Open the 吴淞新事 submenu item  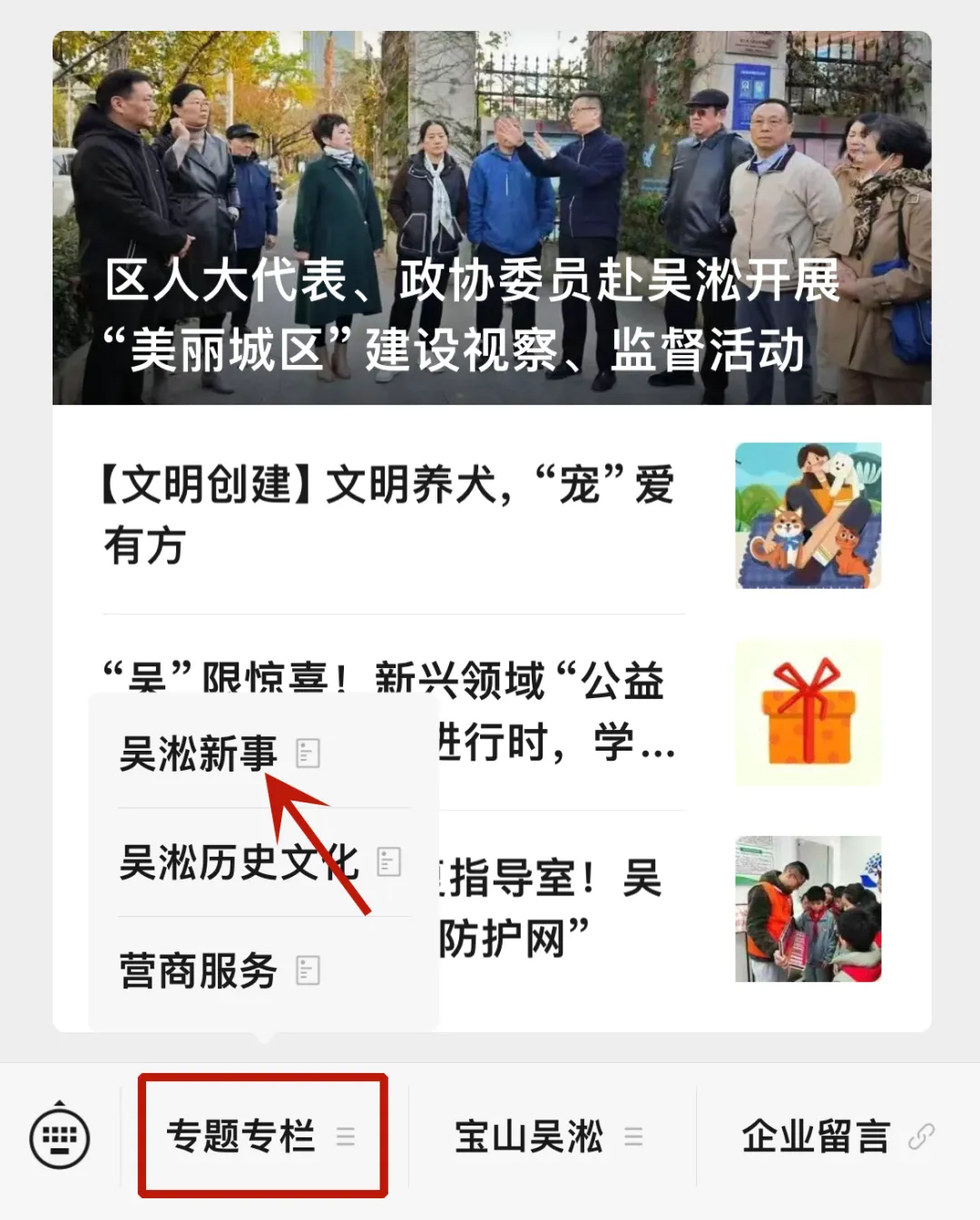pos(218,753)
